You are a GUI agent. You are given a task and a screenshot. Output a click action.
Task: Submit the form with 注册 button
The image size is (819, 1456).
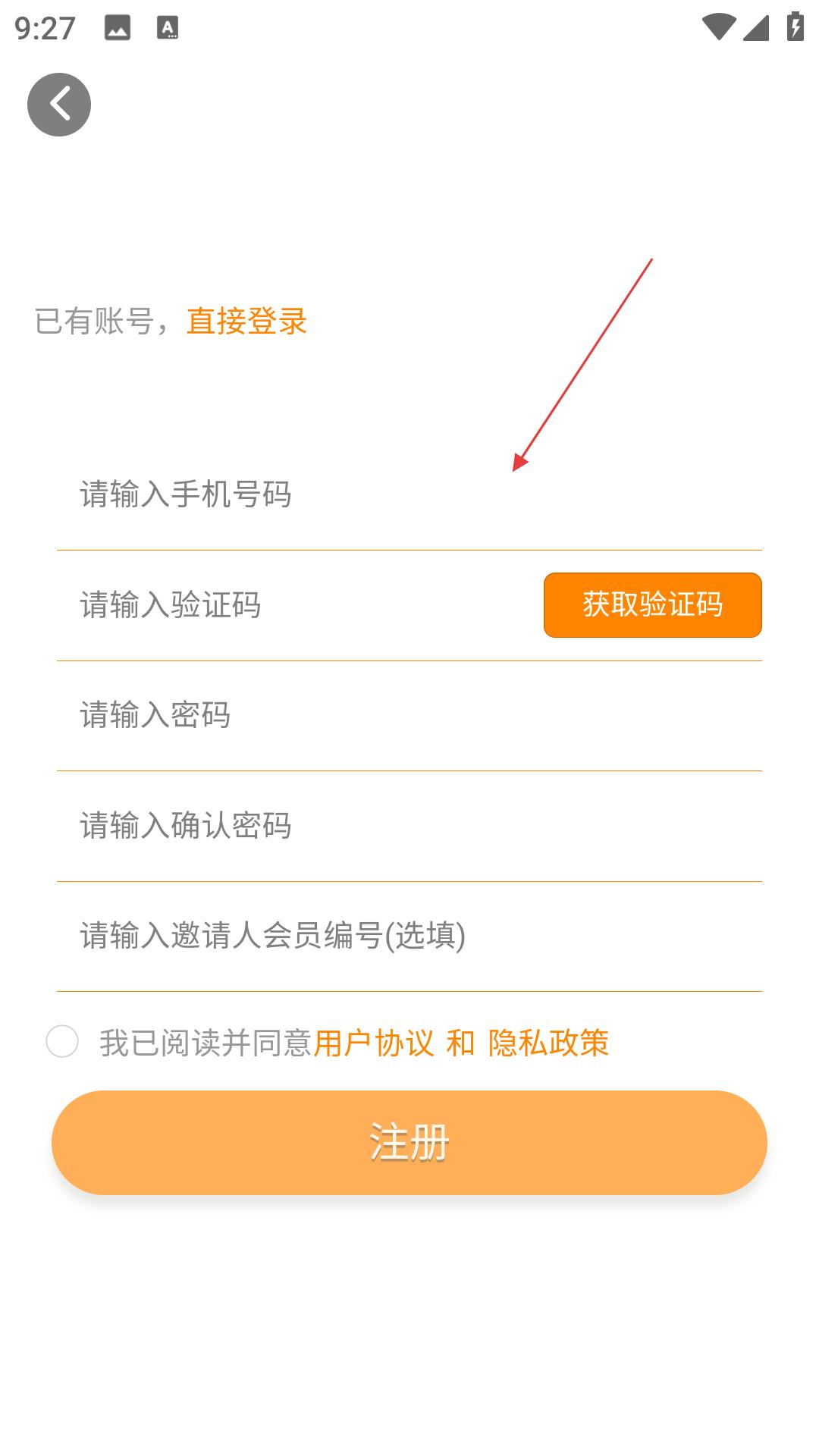(x=409, y=1143)
